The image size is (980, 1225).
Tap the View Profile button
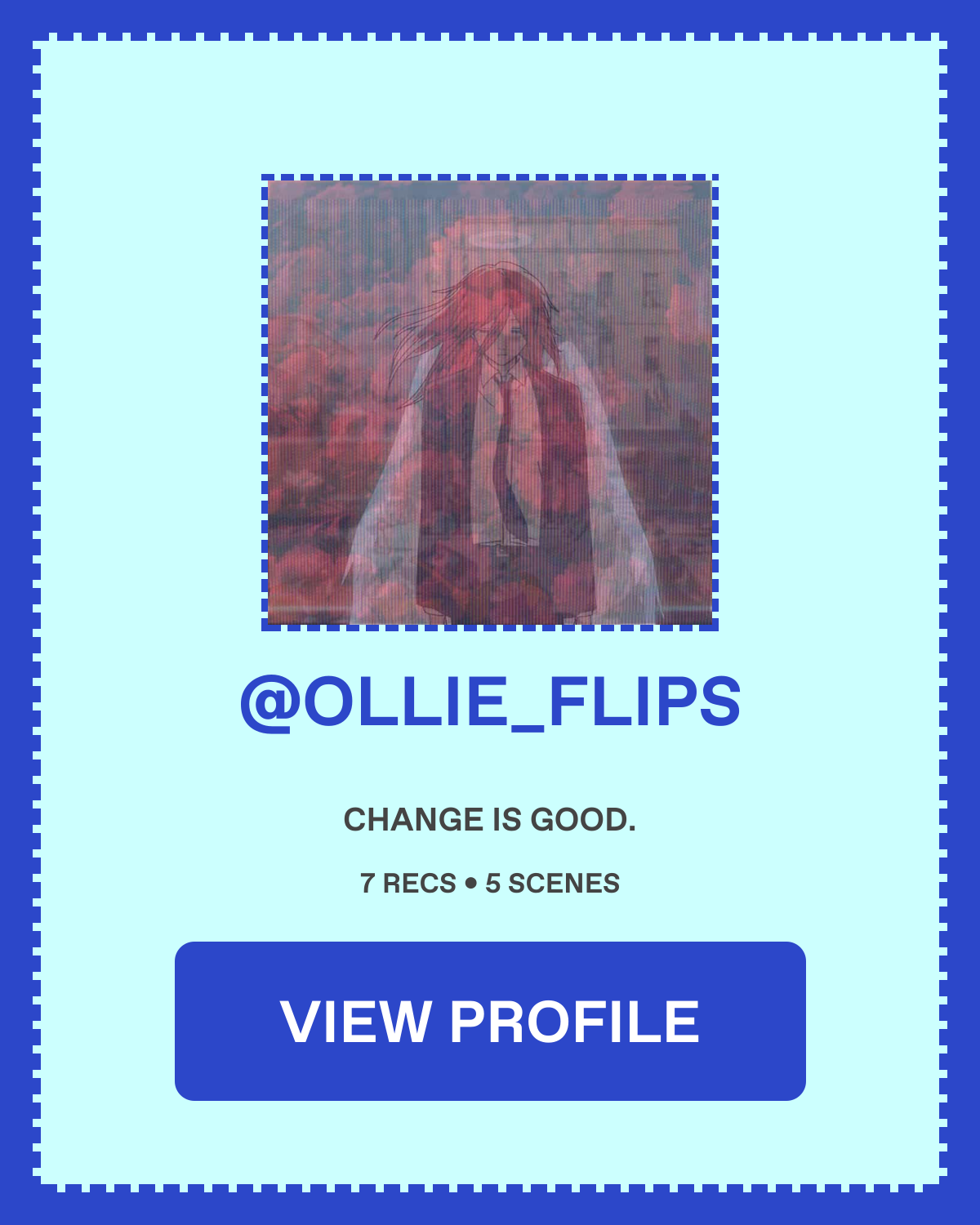tap(490, 1021)
